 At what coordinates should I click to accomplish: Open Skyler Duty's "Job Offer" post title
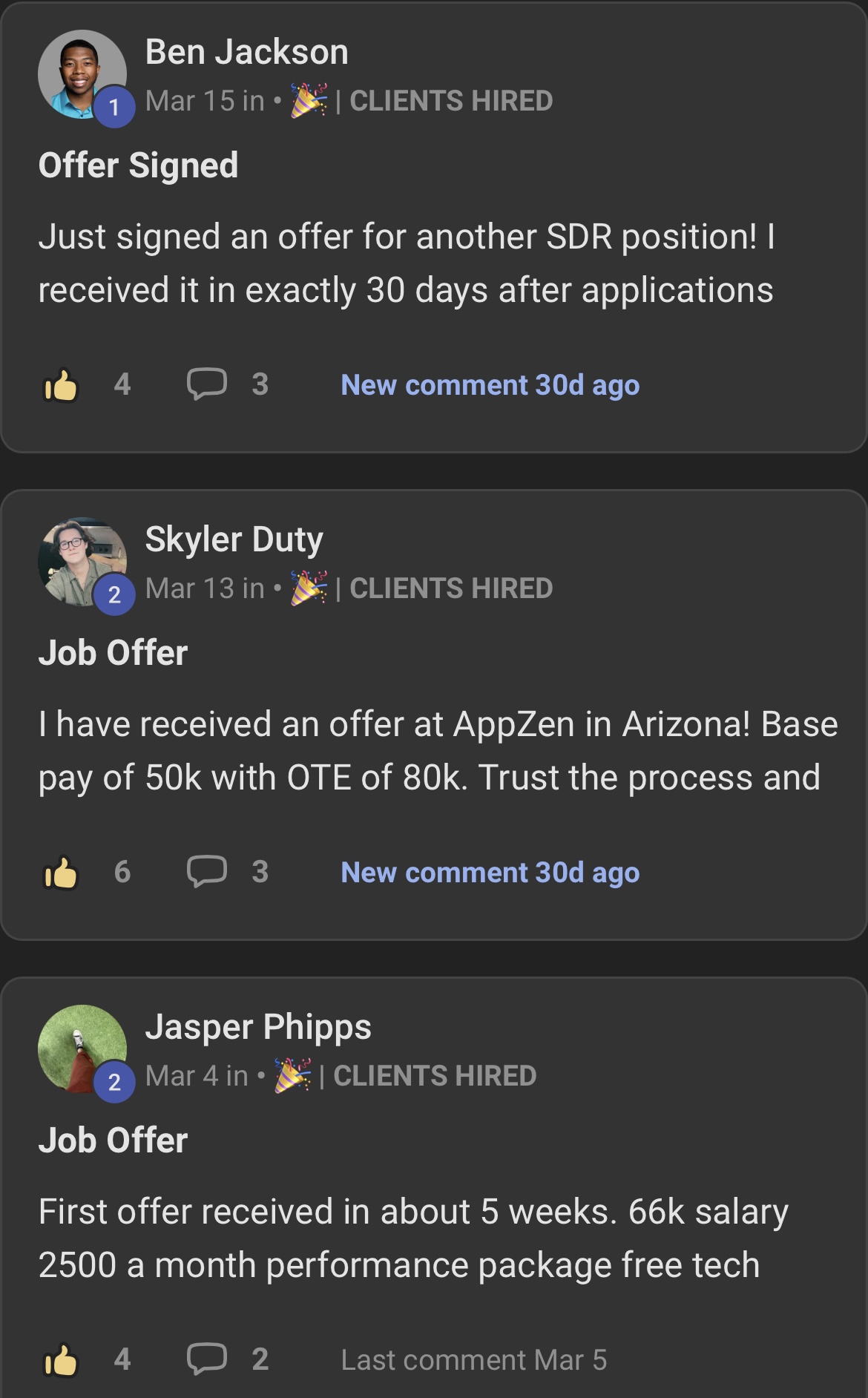(112, 653)
